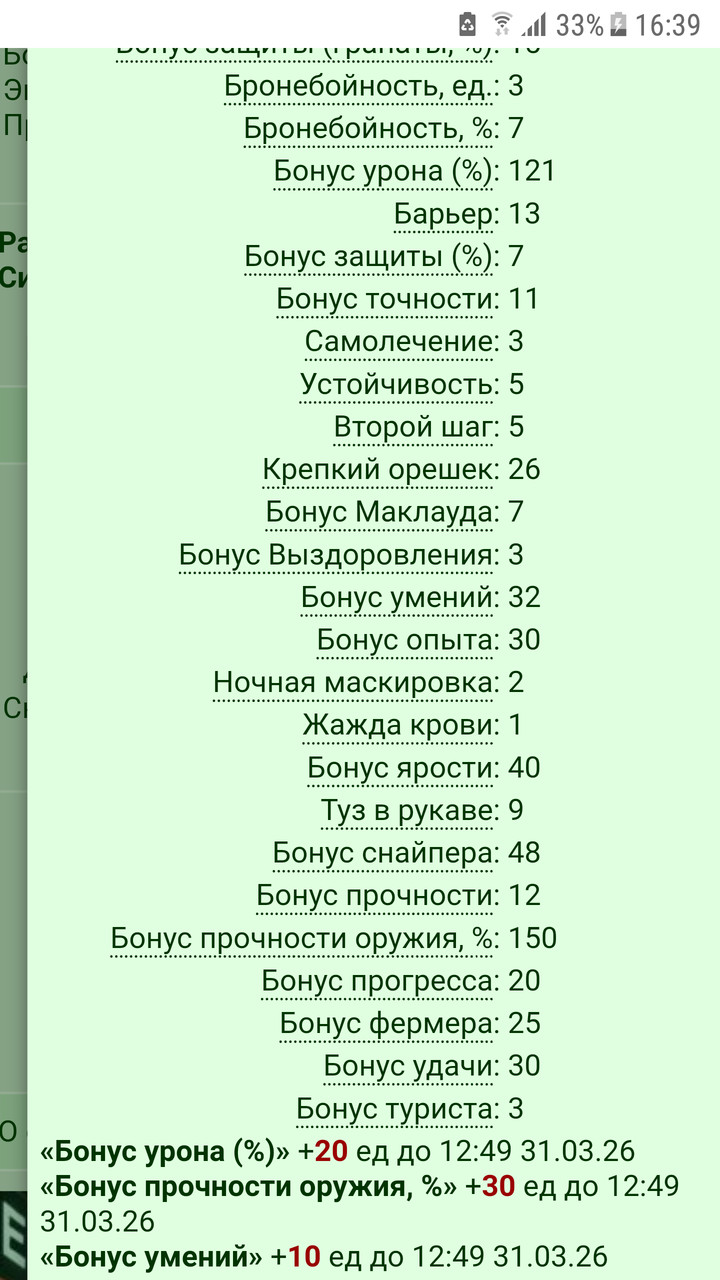
Task: Open «Туз в рукаве» details
Action: pyautogui.click(x=409, y=810)
